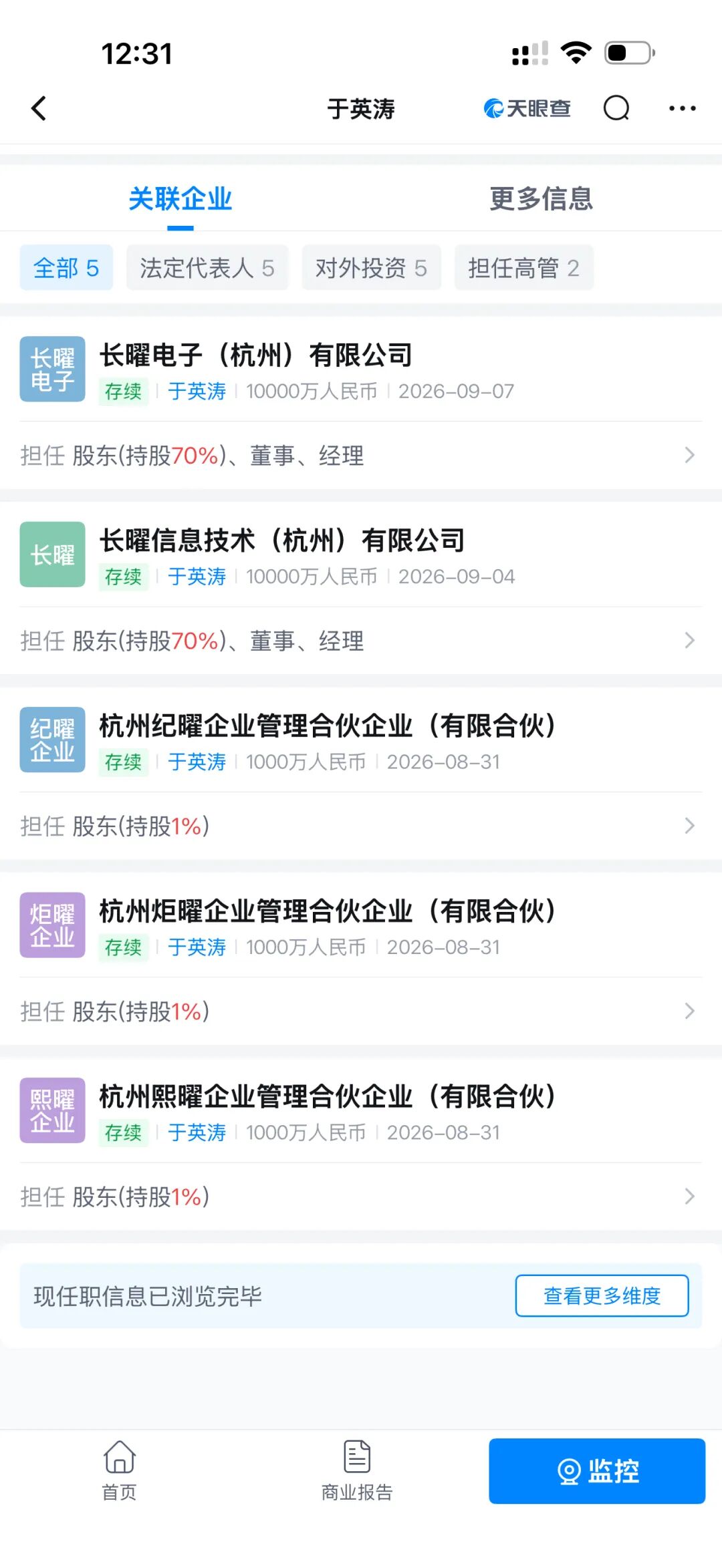Tap 查看更多维度 button

point(602,1295)
